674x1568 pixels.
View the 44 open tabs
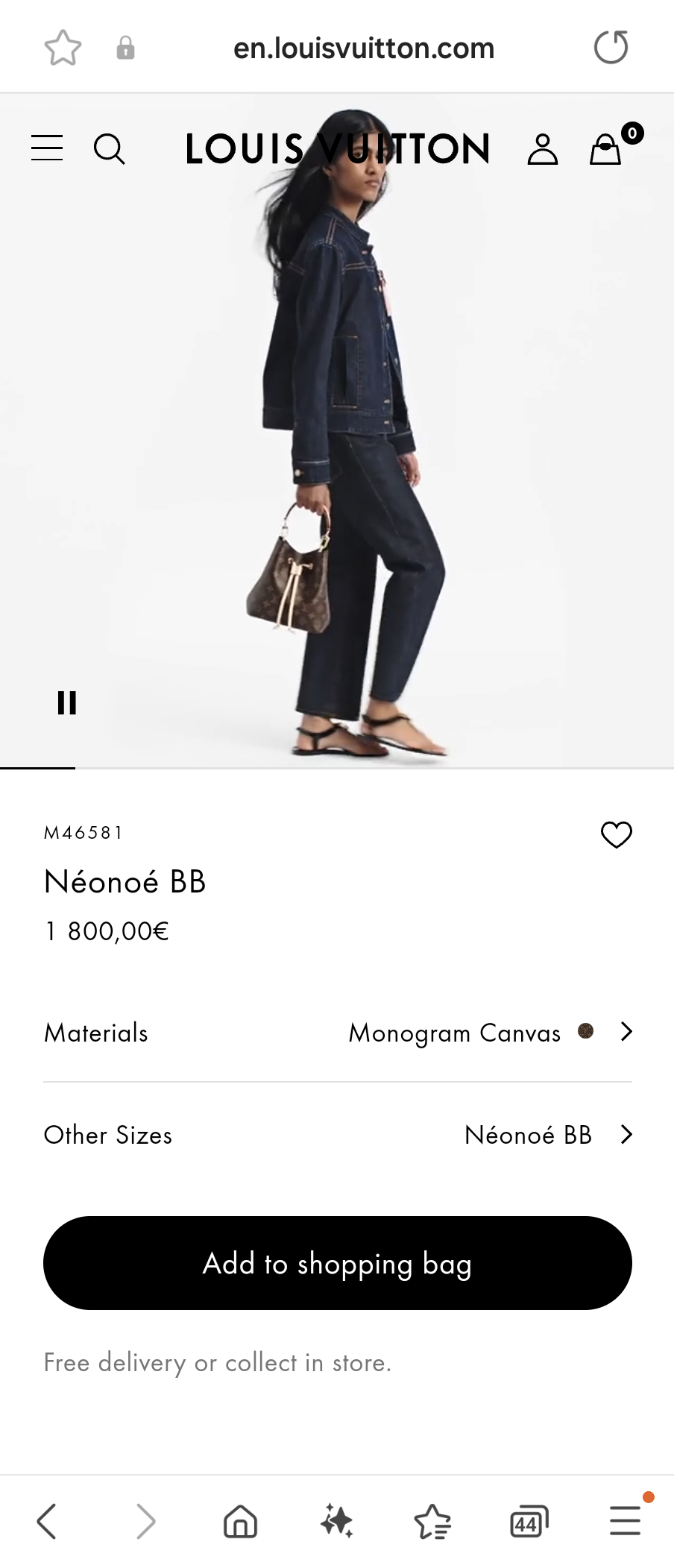(x=529, y=1521)
